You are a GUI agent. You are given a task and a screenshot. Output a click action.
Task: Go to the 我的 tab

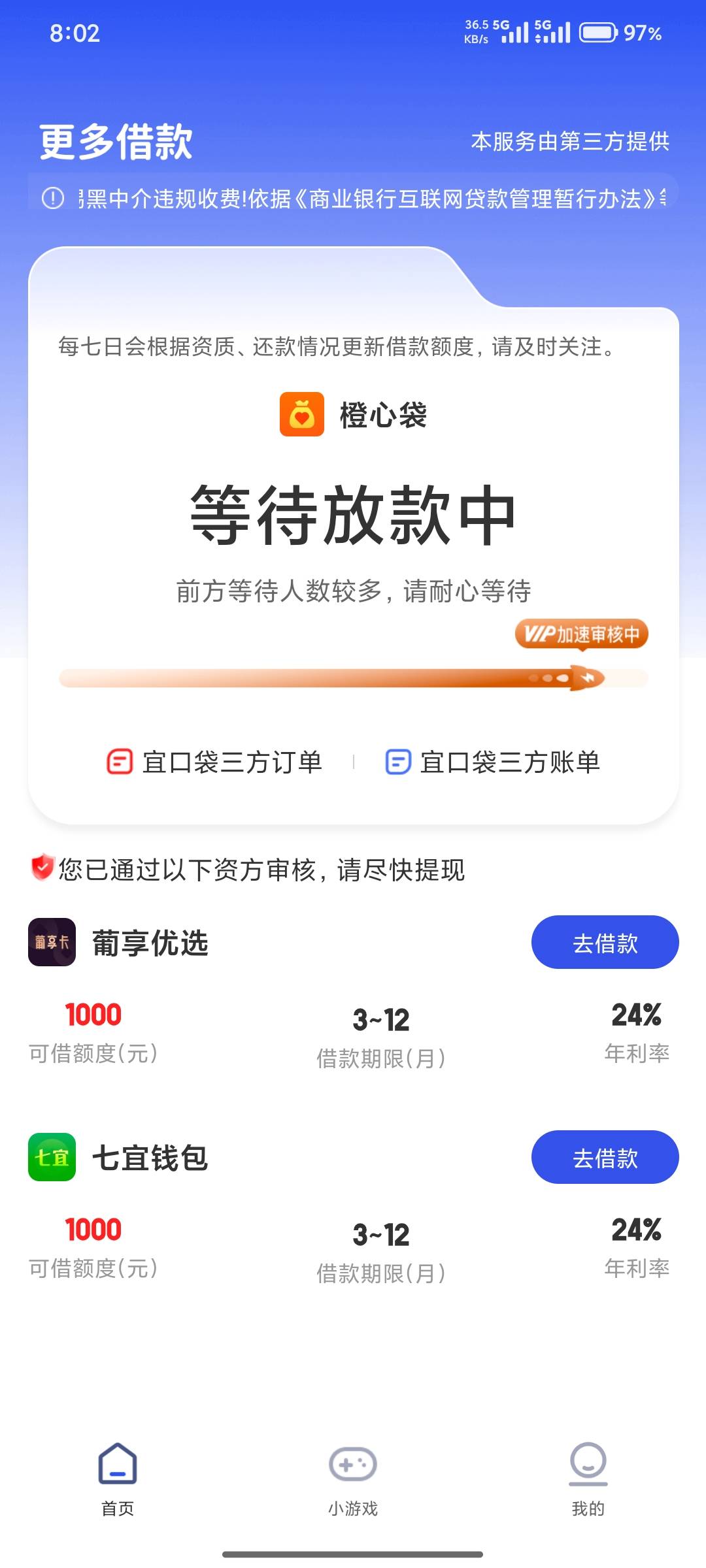588,1480
